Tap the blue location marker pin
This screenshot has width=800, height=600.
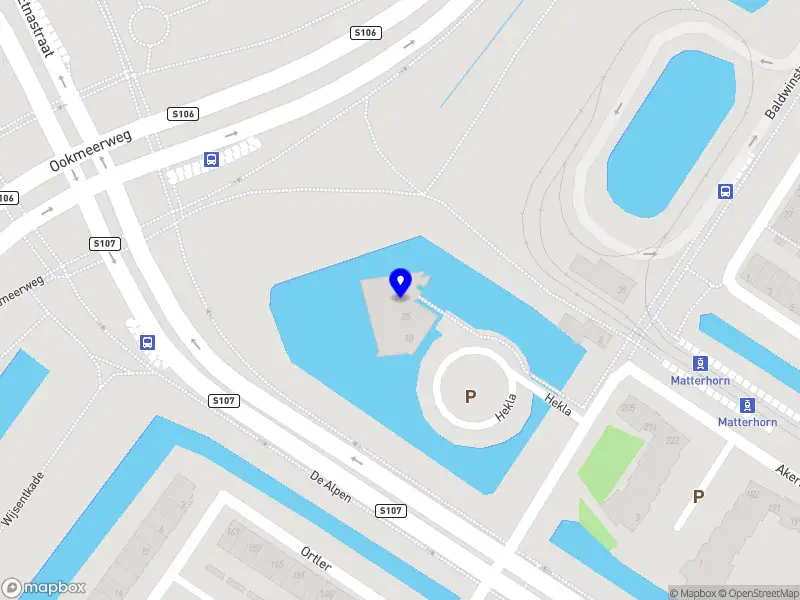[x=401, y=282]
